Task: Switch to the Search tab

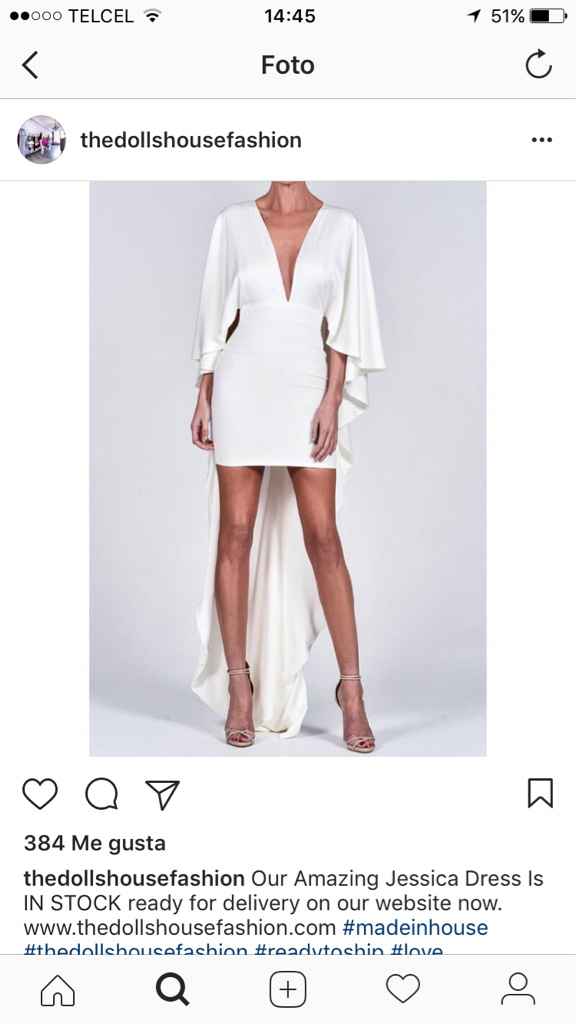Action: tap(172, 990)
